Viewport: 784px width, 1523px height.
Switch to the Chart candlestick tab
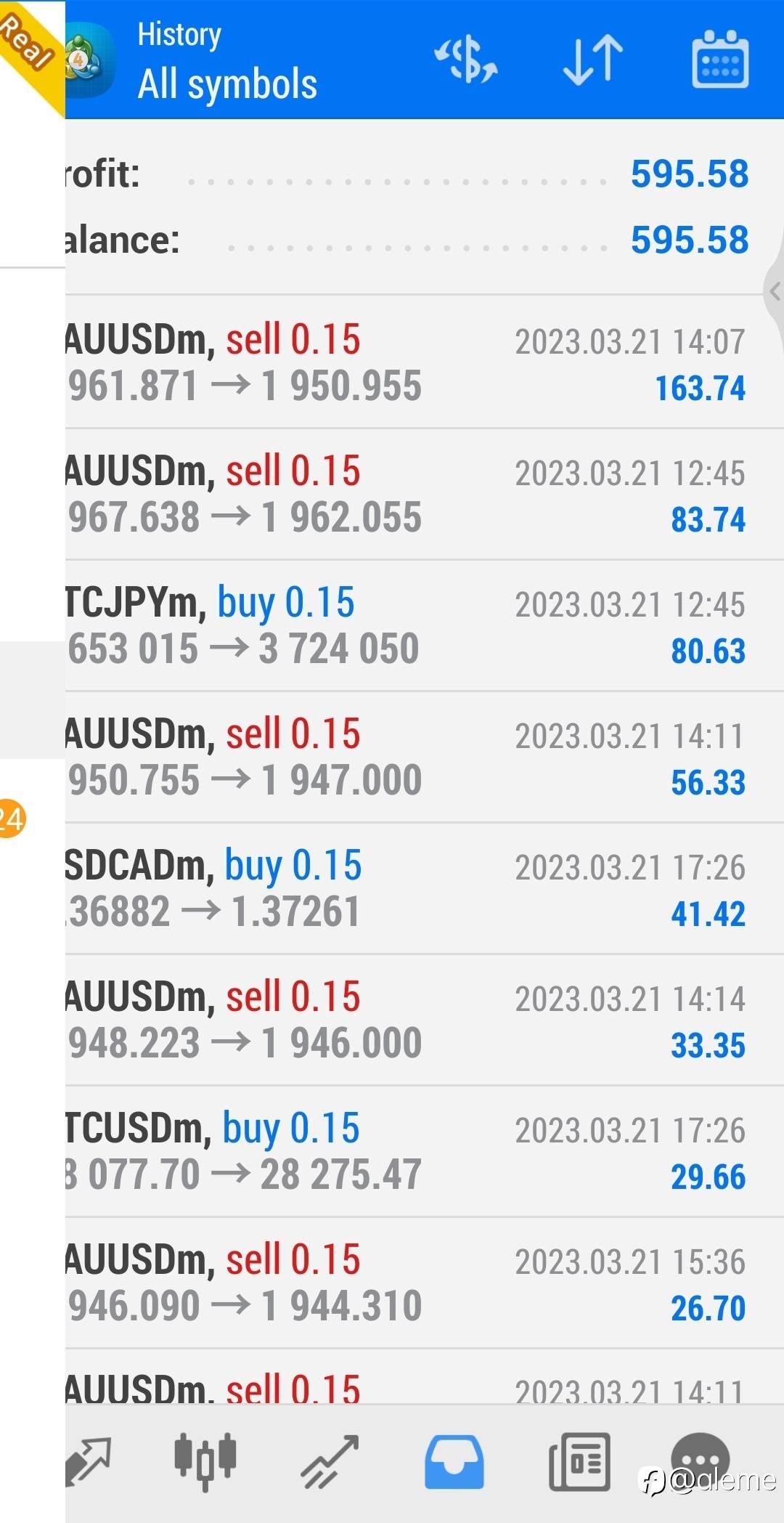point(205,1460)
